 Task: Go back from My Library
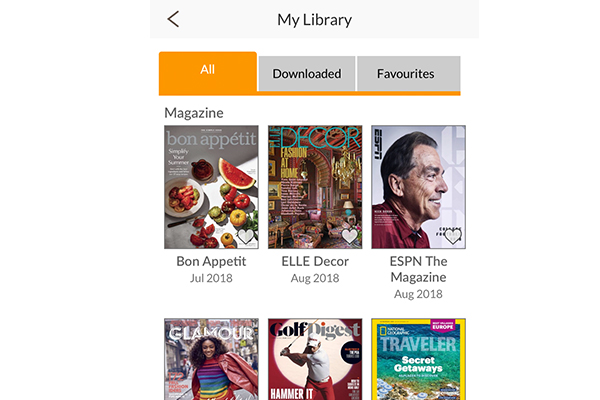pos(174,19)
